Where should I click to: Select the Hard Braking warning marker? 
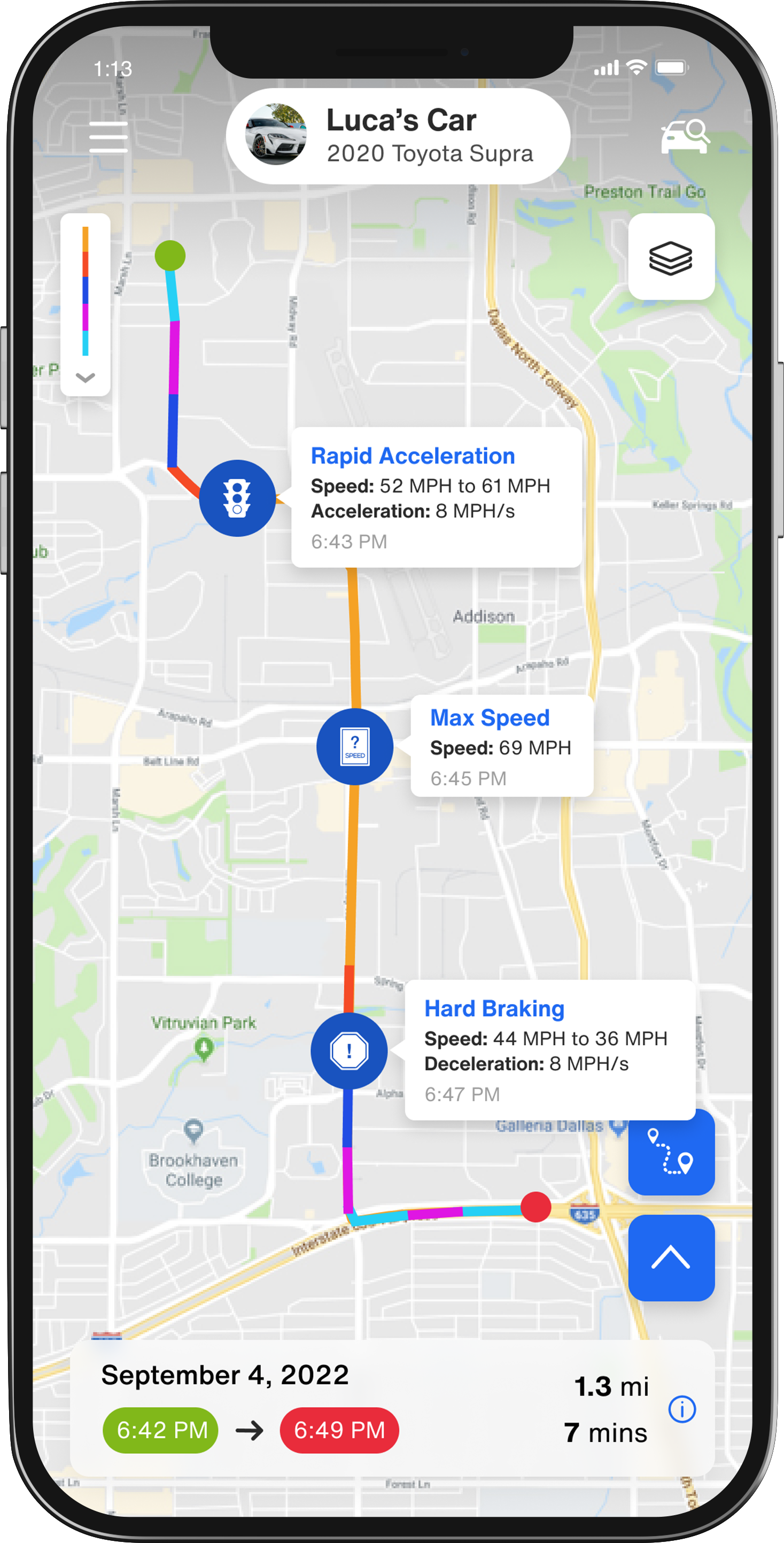point(349,1051)
